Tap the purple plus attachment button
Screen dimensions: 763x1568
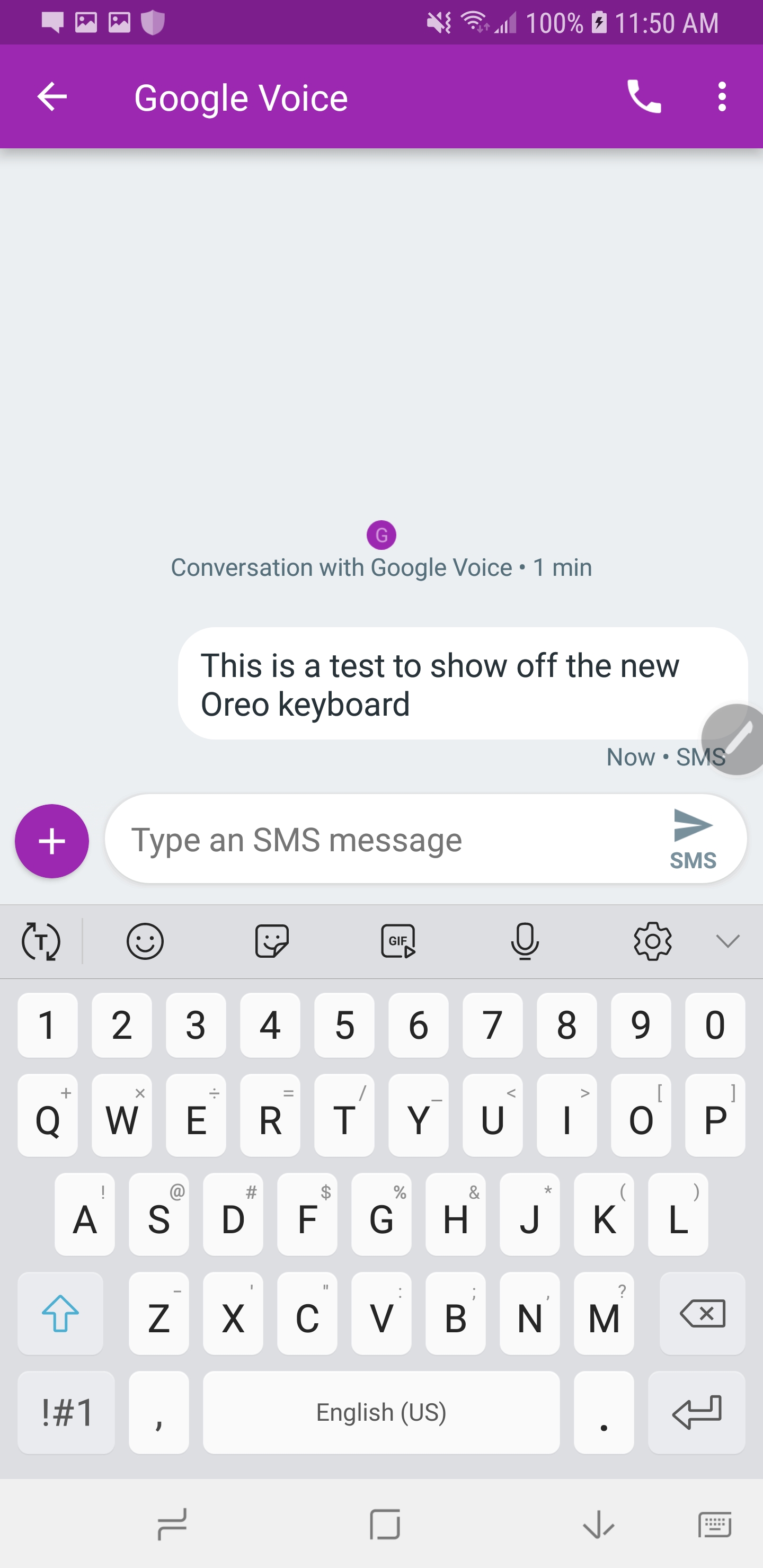tap(52, 841)
